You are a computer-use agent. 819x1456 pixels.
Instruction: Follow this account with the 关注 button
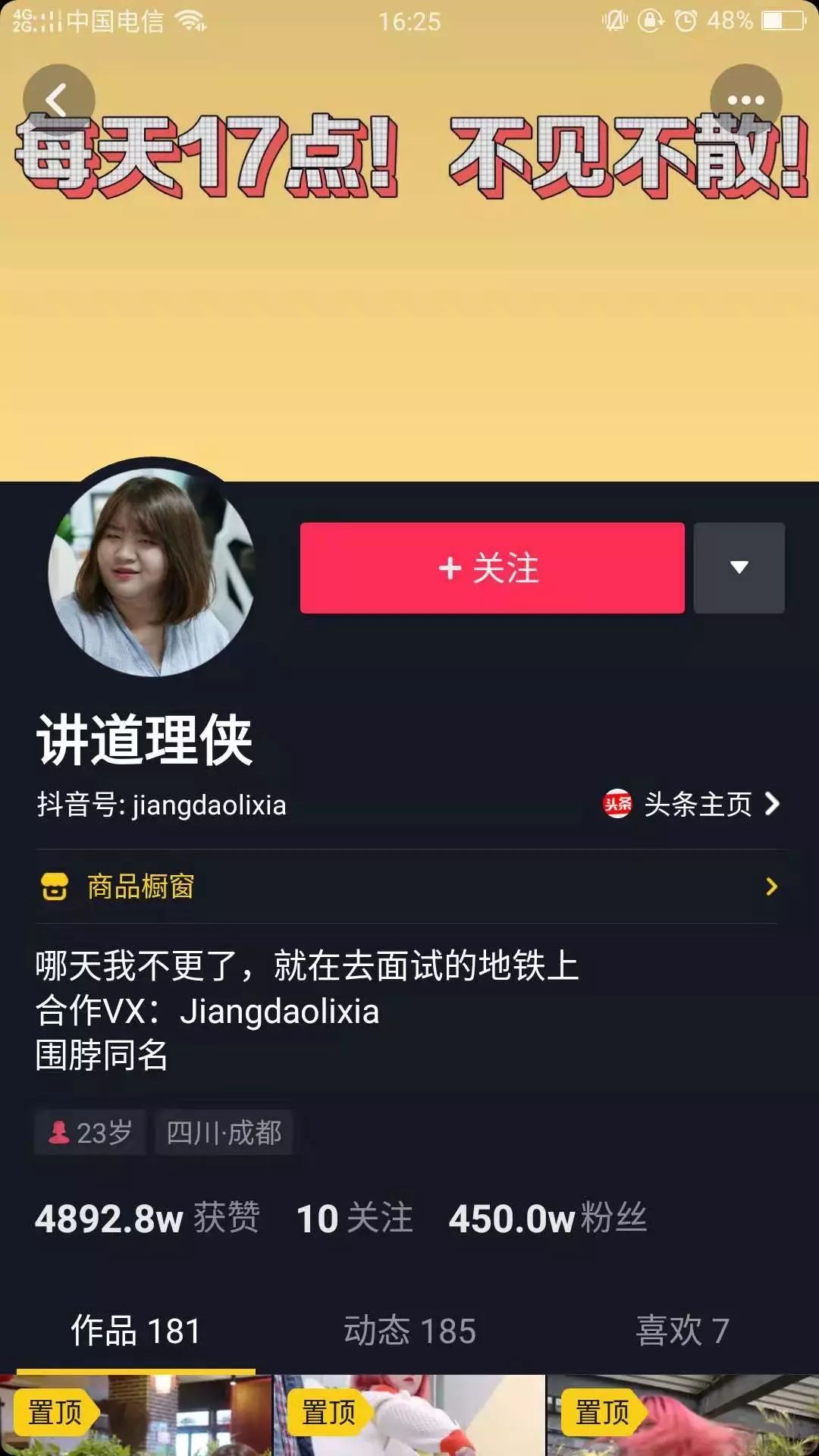(491, 568)
